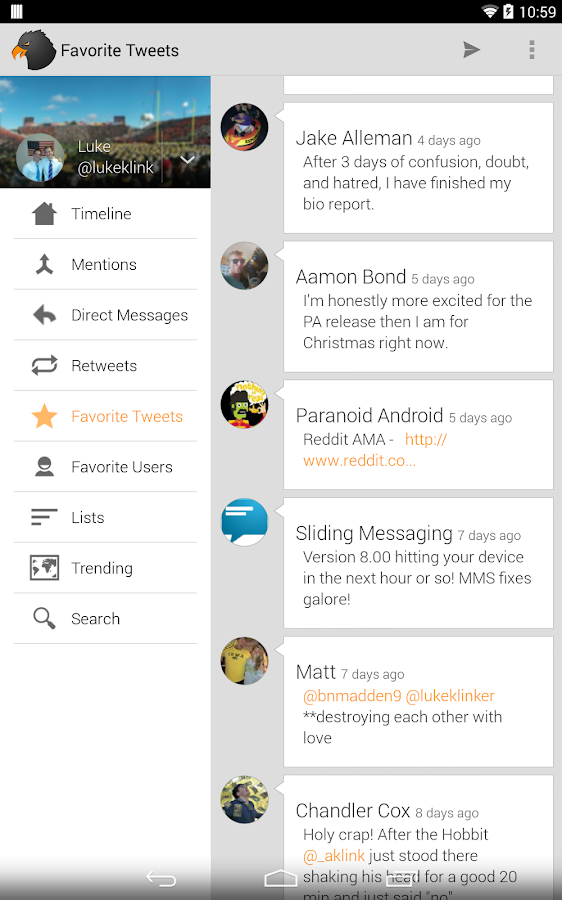Tap @bnmadden9 mention in Matt's tweet
This screenshot has width=562, height=900.
[352, 696]
